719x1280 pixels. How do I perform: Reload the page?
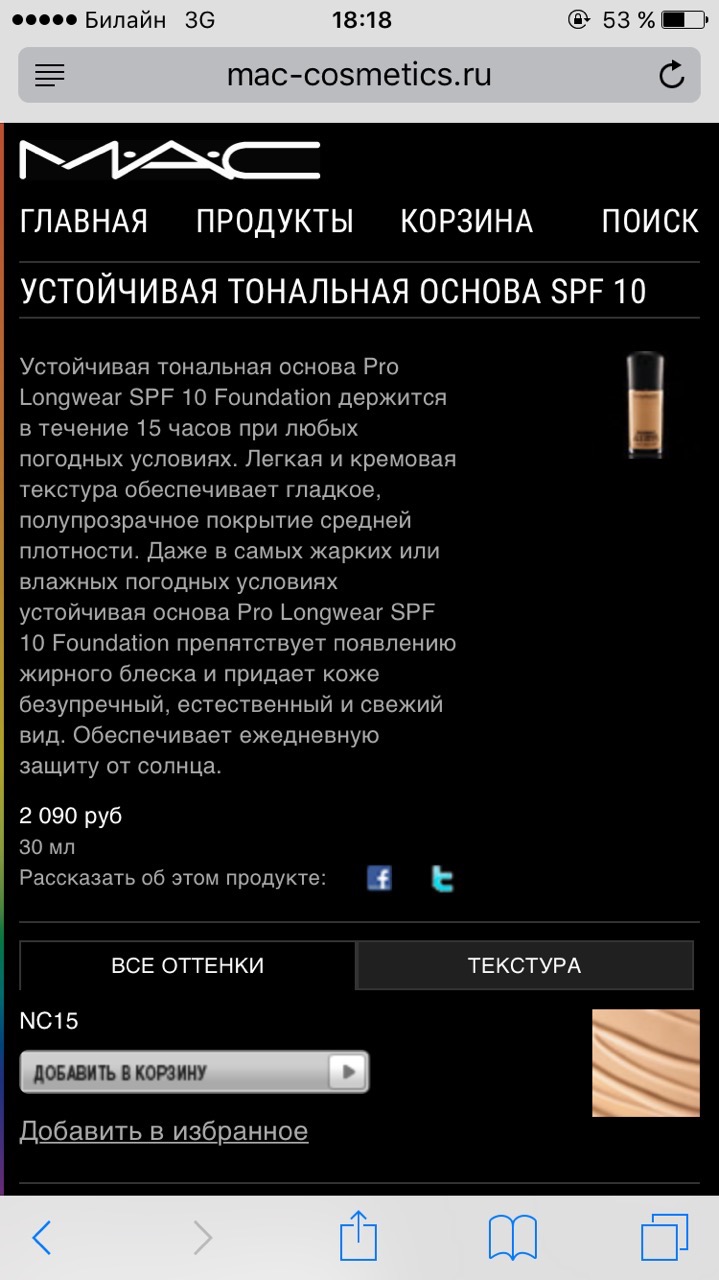click(x=671, y=75)
